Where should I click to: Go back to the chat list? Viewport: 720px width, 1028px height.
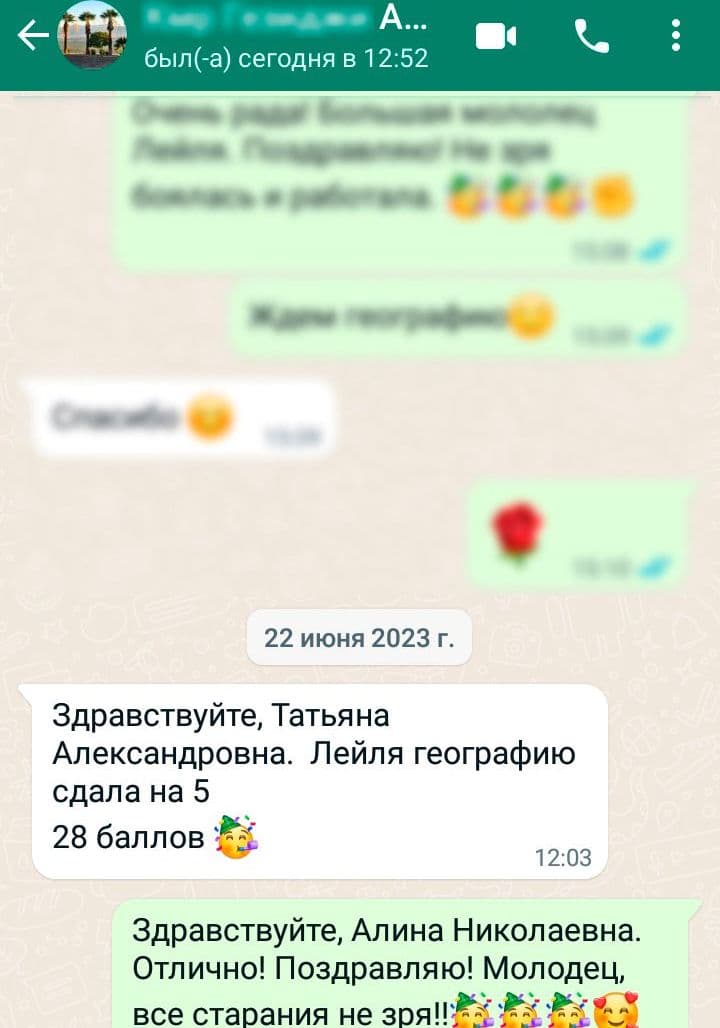click(x=32, y=37)
